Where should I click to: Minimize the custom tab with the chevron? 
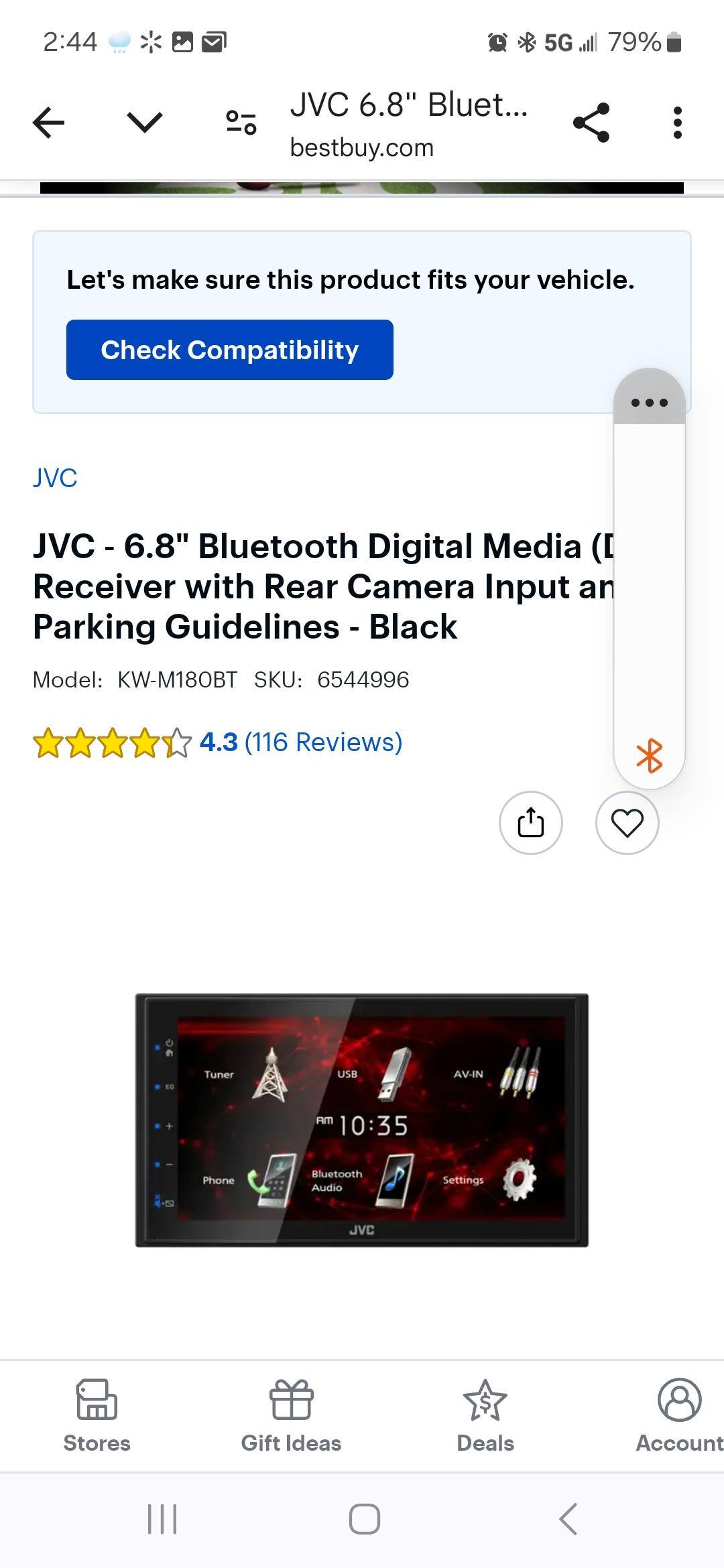[x=144, y=123]
